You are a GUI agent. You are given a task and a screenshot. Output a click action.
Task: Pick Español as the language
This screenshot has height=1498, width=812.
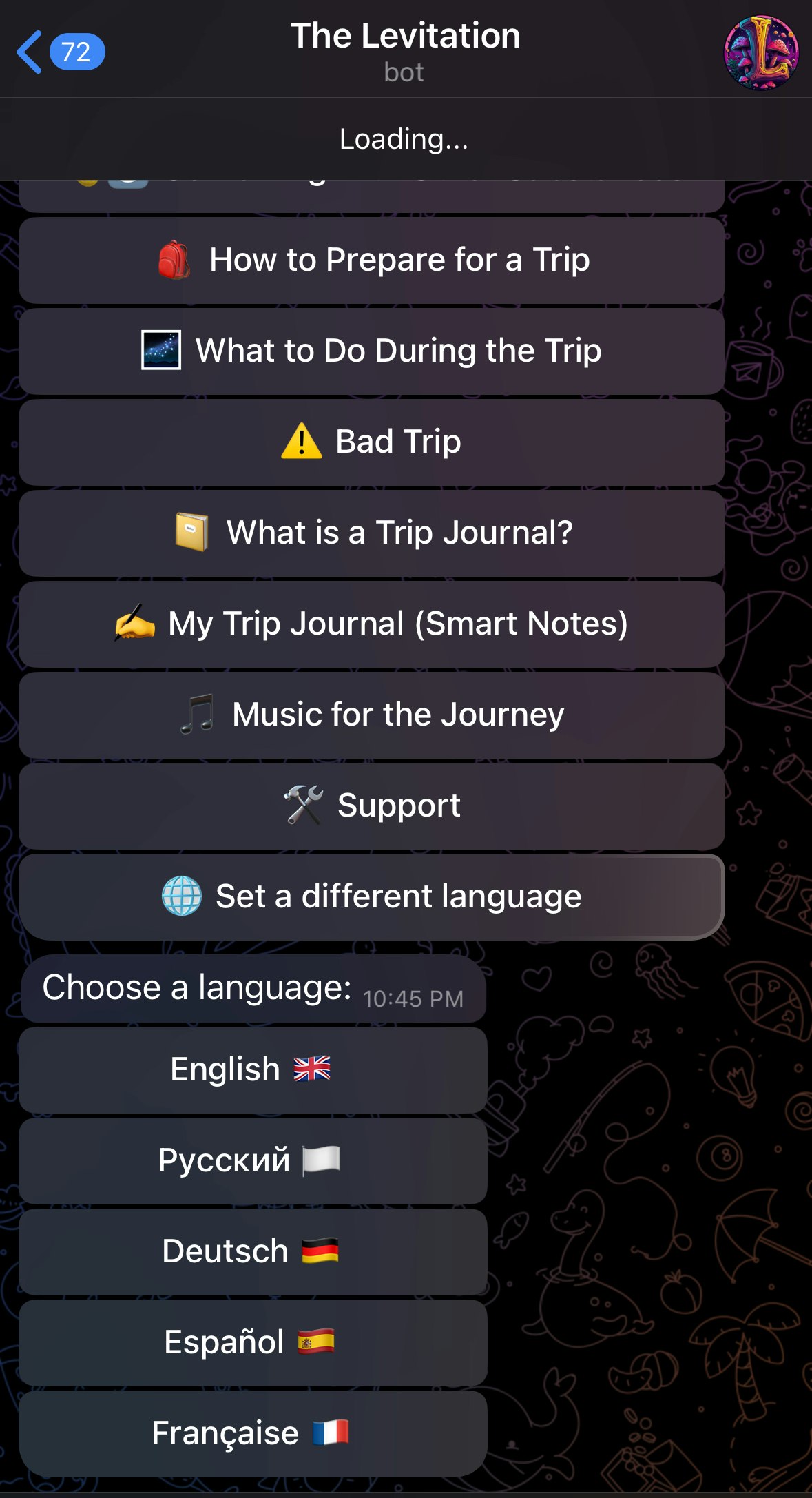click(x=253, y=1342)
